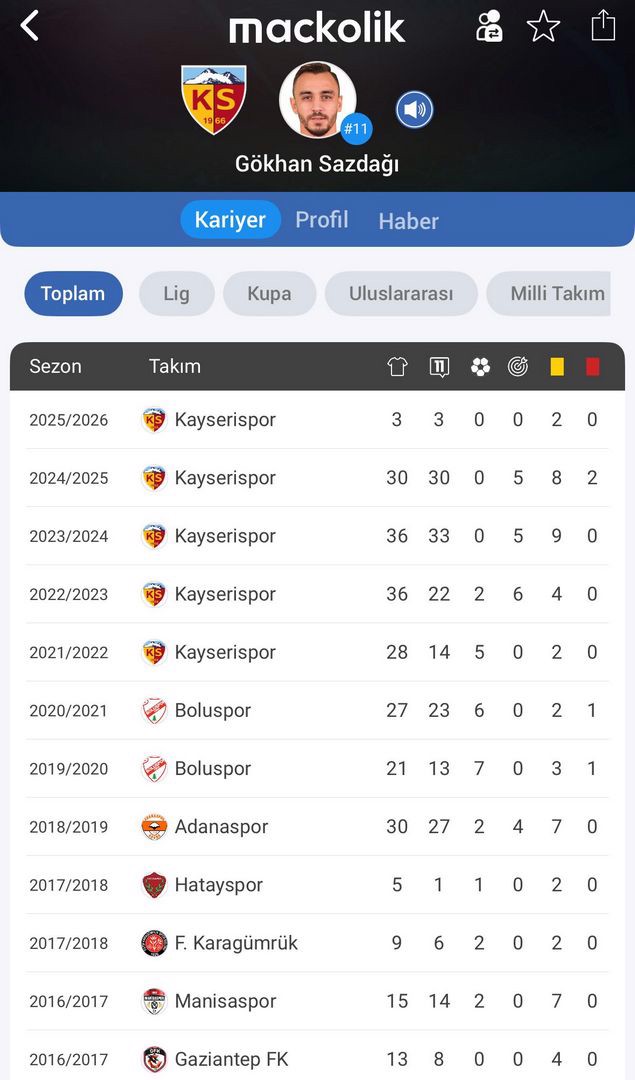Add Gökhan Sazdağı to favorites star
The image size is (635, 1080).
pos(543,26)
